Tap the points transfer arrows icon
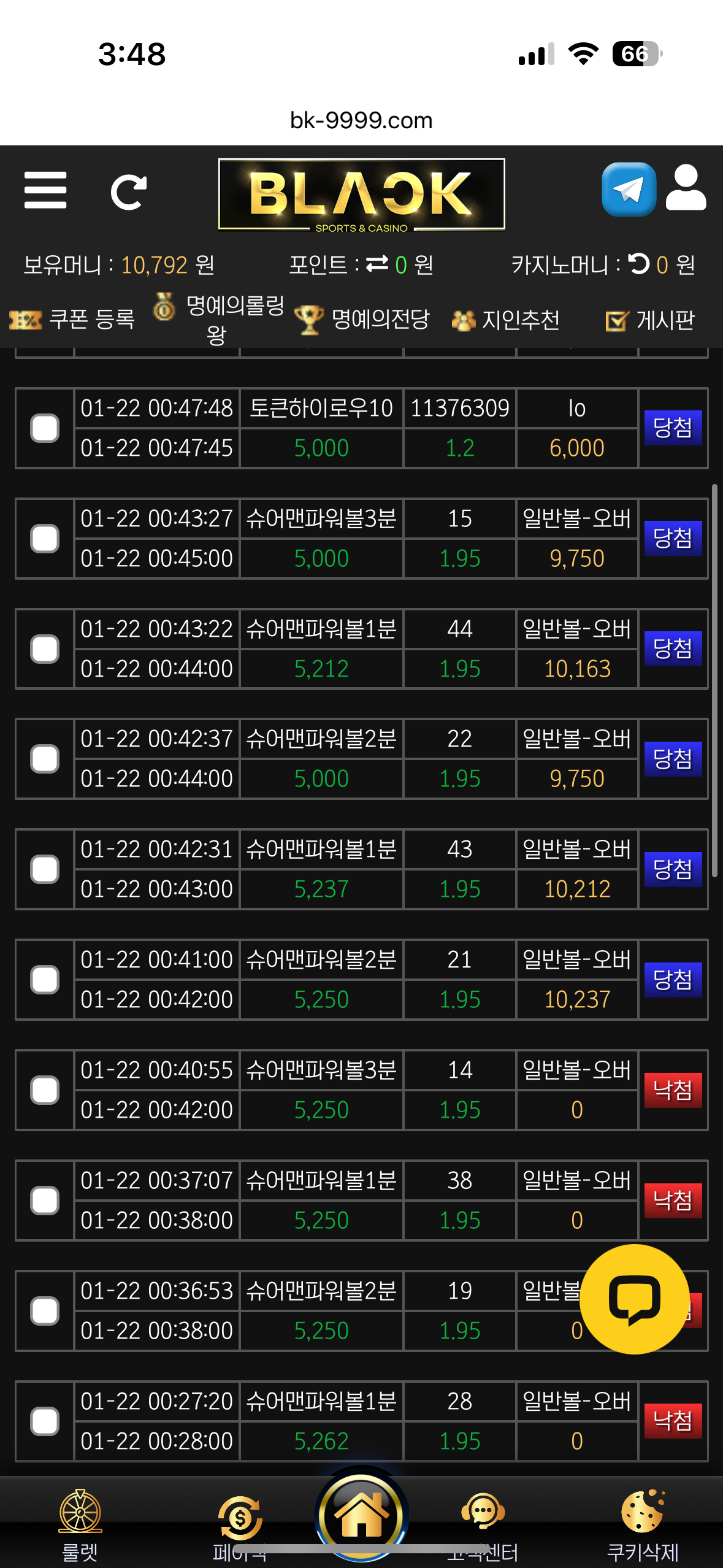Screen dimensions: 723x1568 (377, 264)
